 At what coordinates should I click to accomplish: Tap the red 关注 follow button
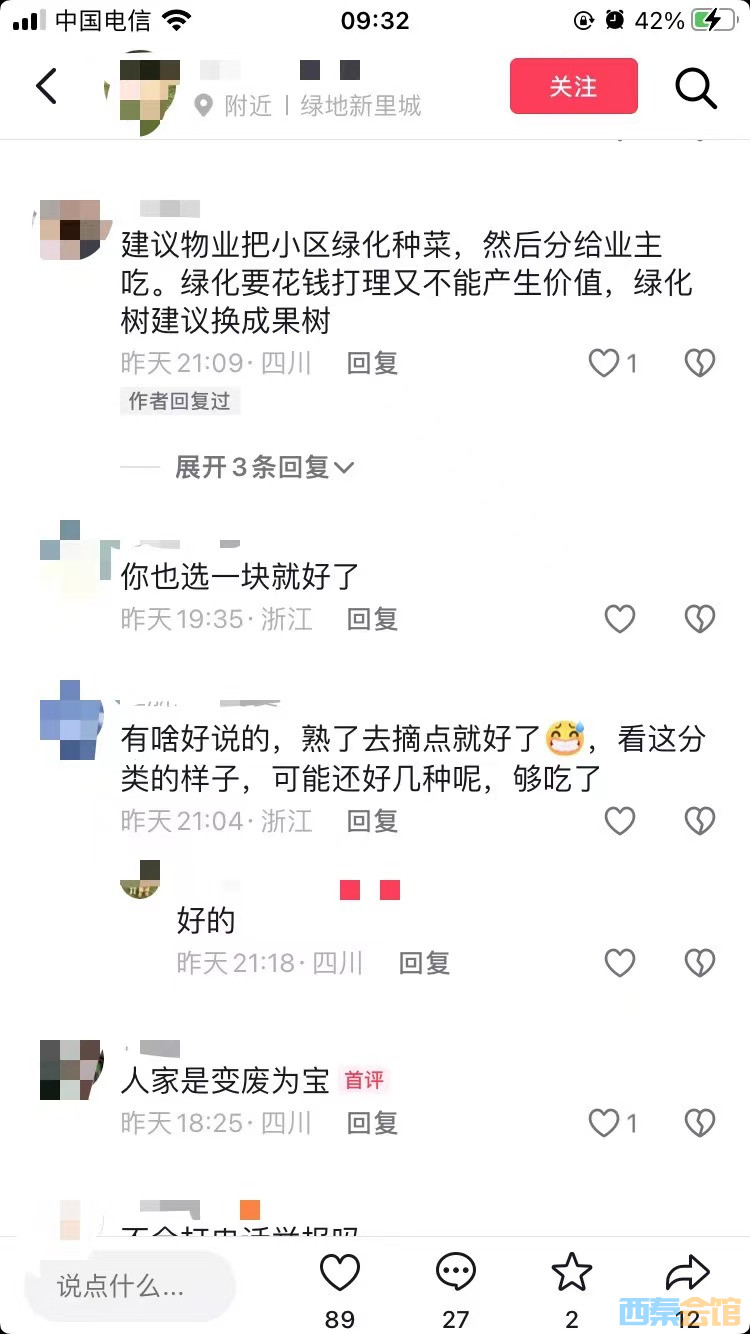573,87
